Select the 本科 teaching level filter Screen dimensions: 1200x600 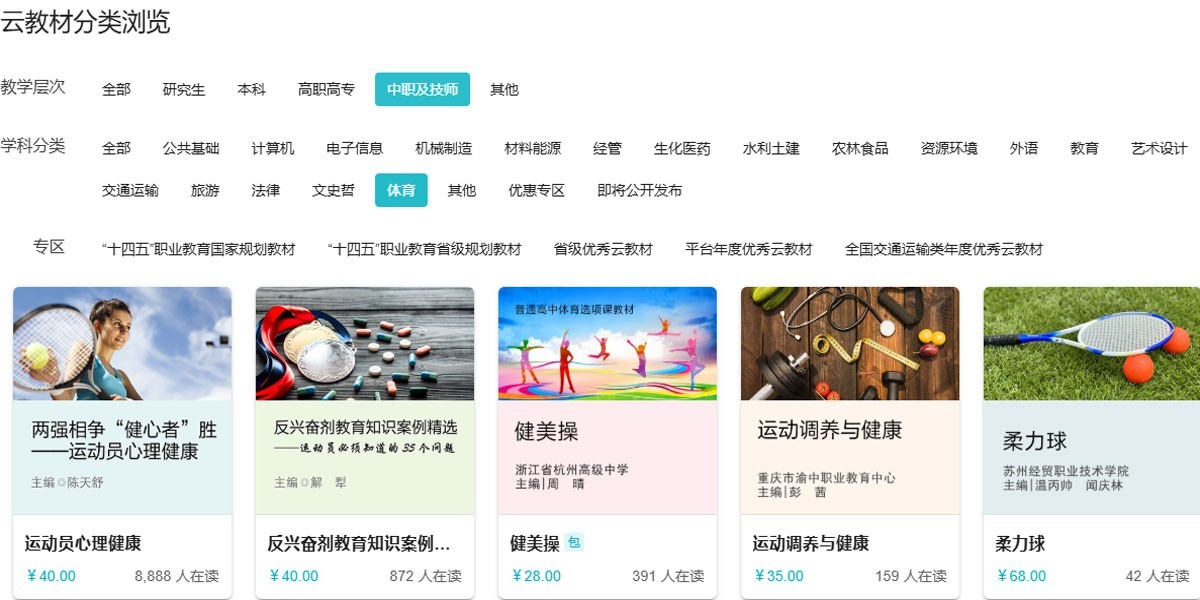[x=251, y=90]
